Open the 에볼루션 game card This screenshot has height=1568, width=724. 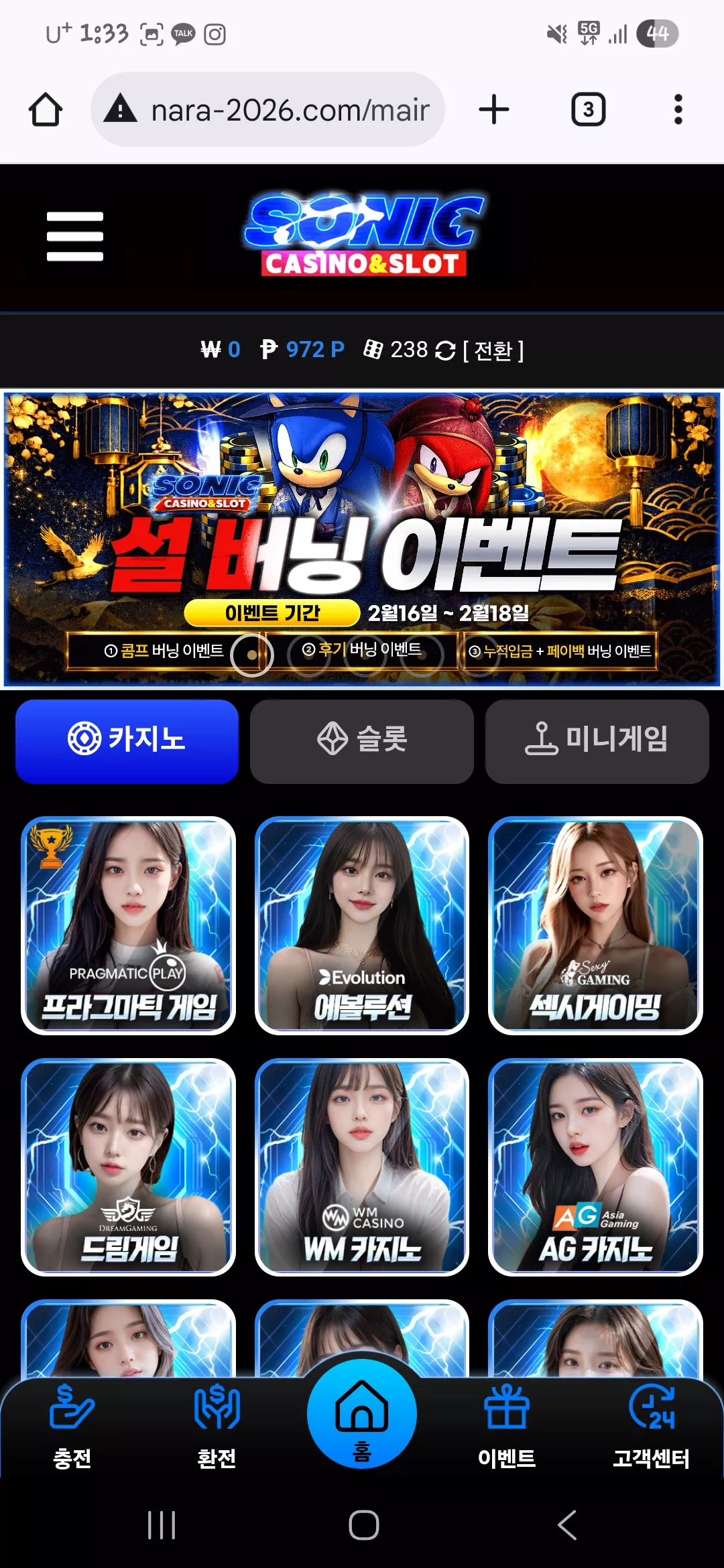362,925
